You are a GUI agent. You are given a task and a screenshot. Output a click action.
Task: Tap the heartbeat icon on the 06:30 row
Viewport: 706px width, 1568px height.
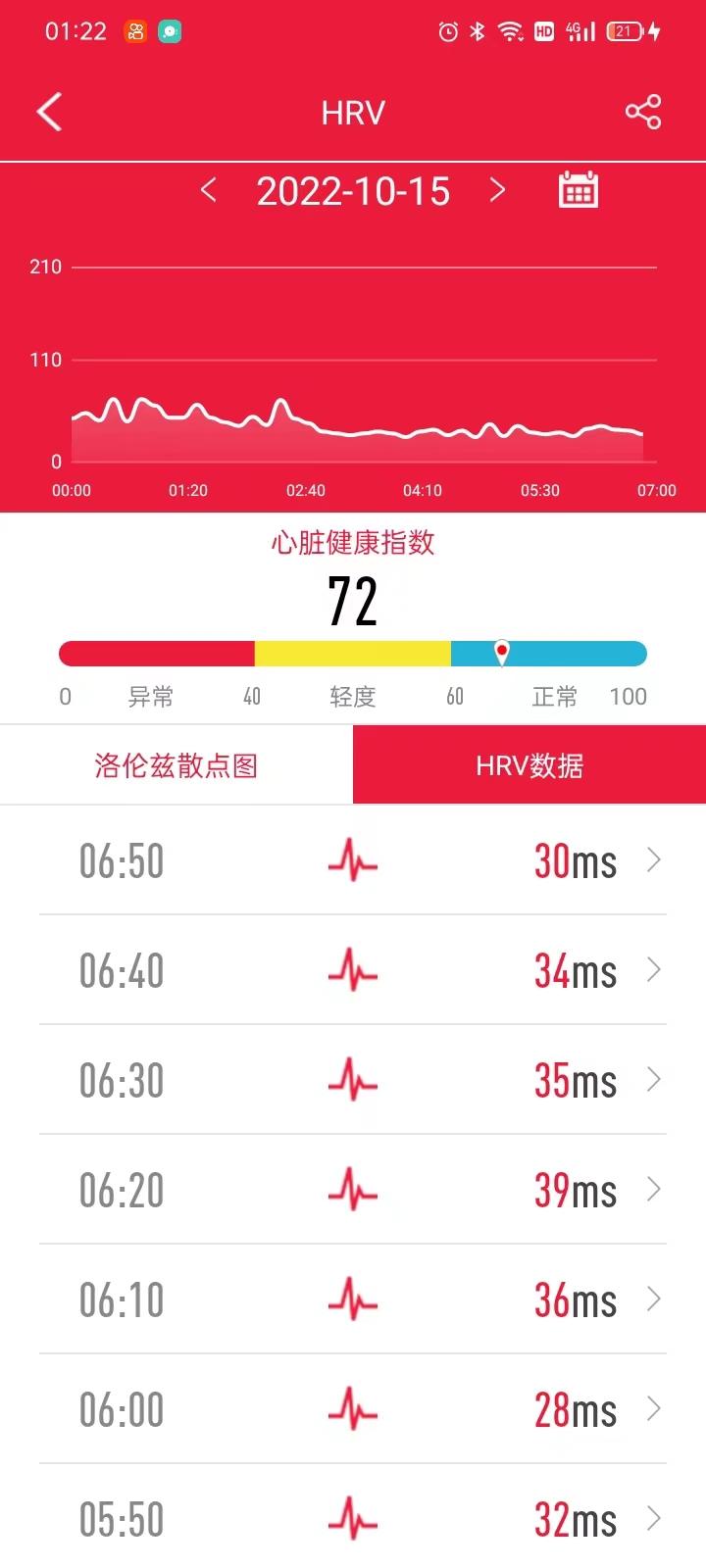[353, 1080]
